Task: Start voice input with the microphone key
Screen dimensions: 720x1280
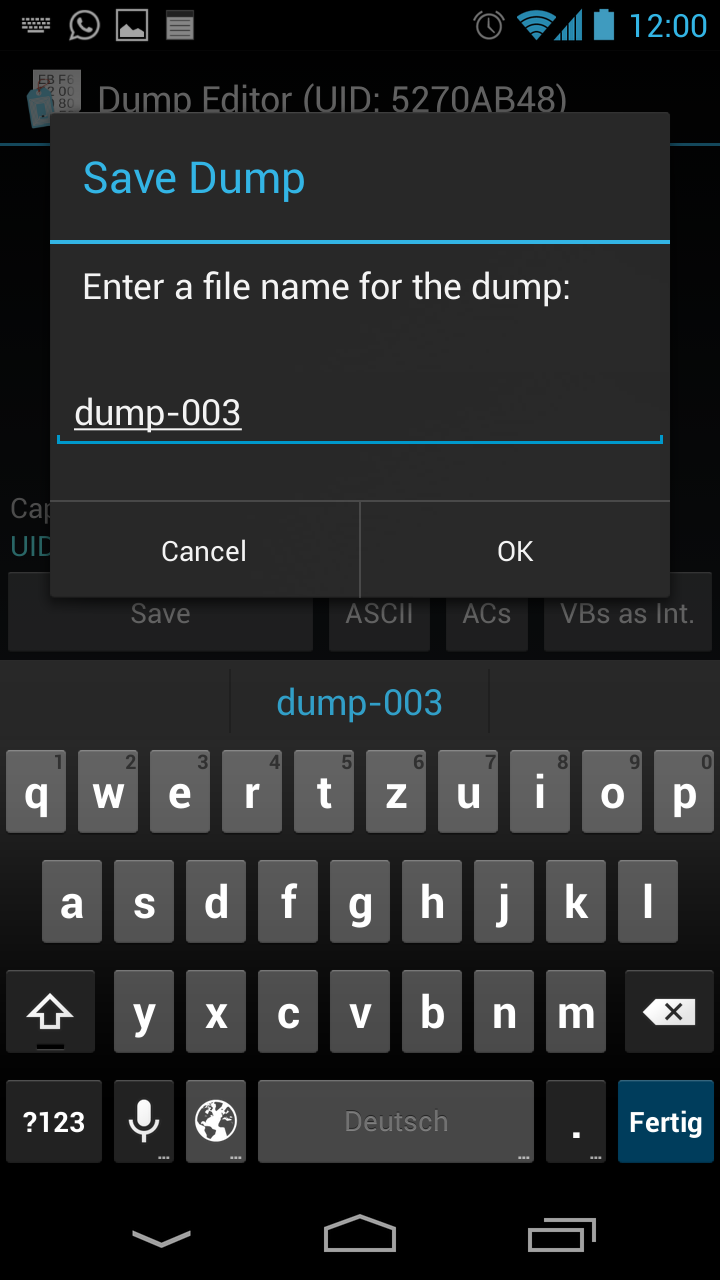Action: [144, 1122]
